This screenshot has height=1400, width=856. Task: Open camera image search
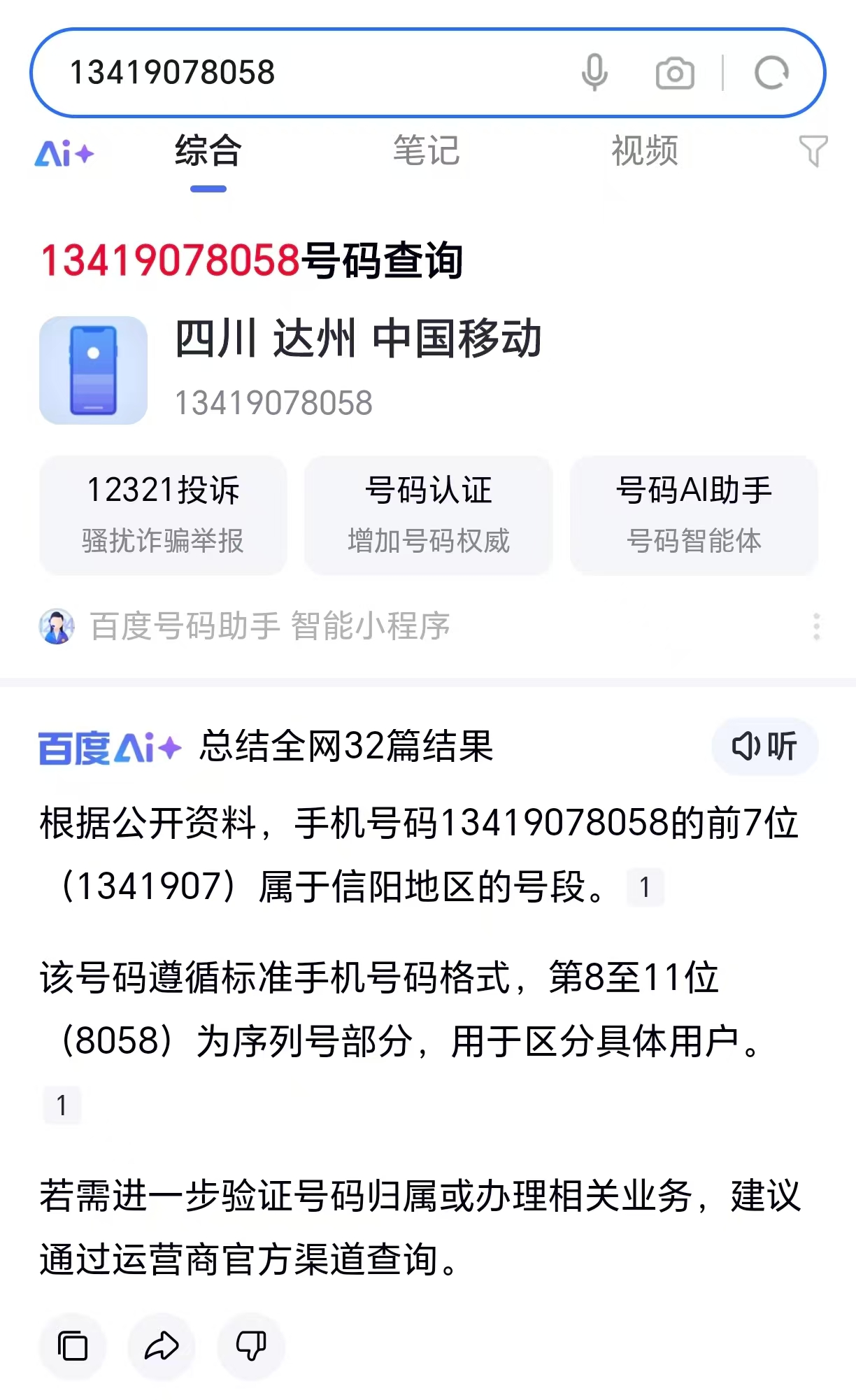pos(675,73)
